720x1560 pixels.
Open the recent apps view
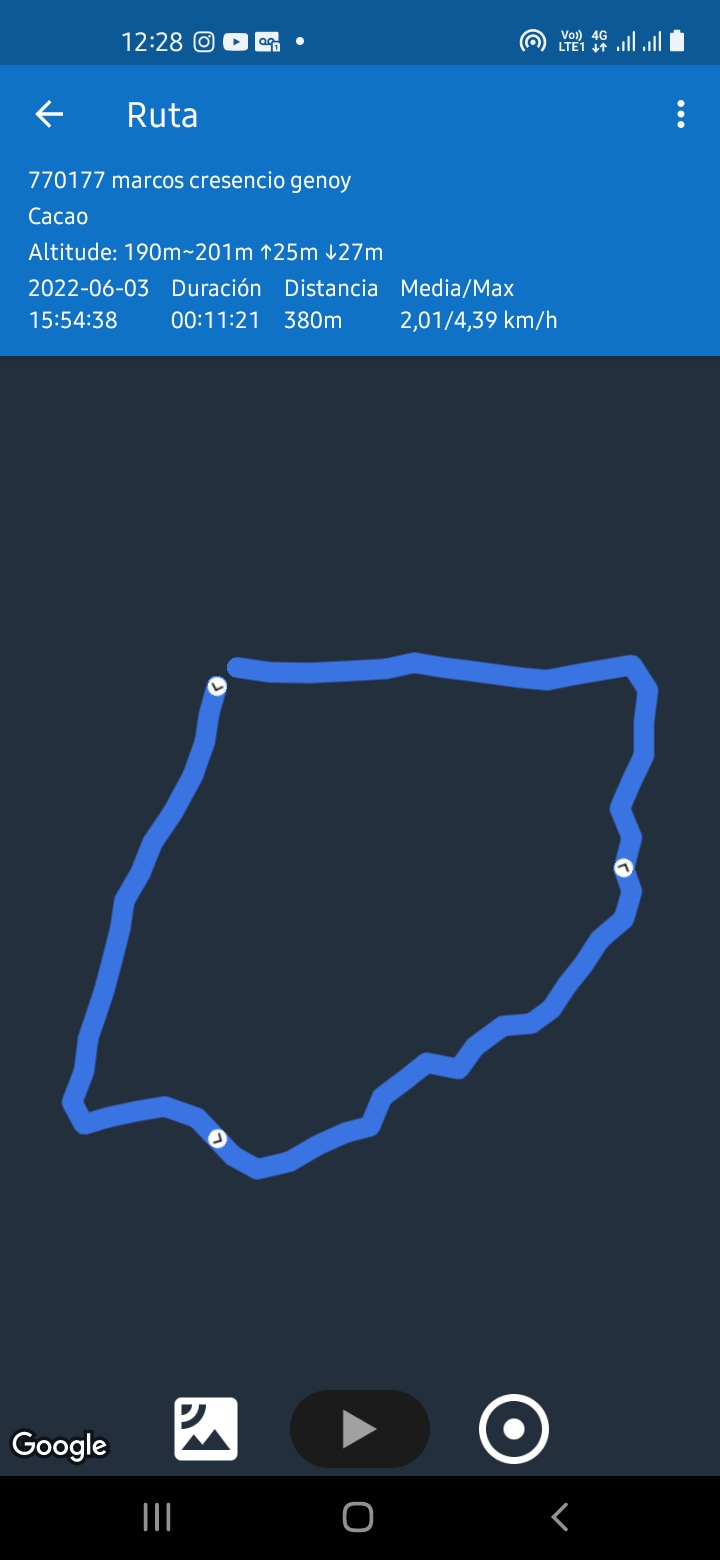coord(157,1517)
